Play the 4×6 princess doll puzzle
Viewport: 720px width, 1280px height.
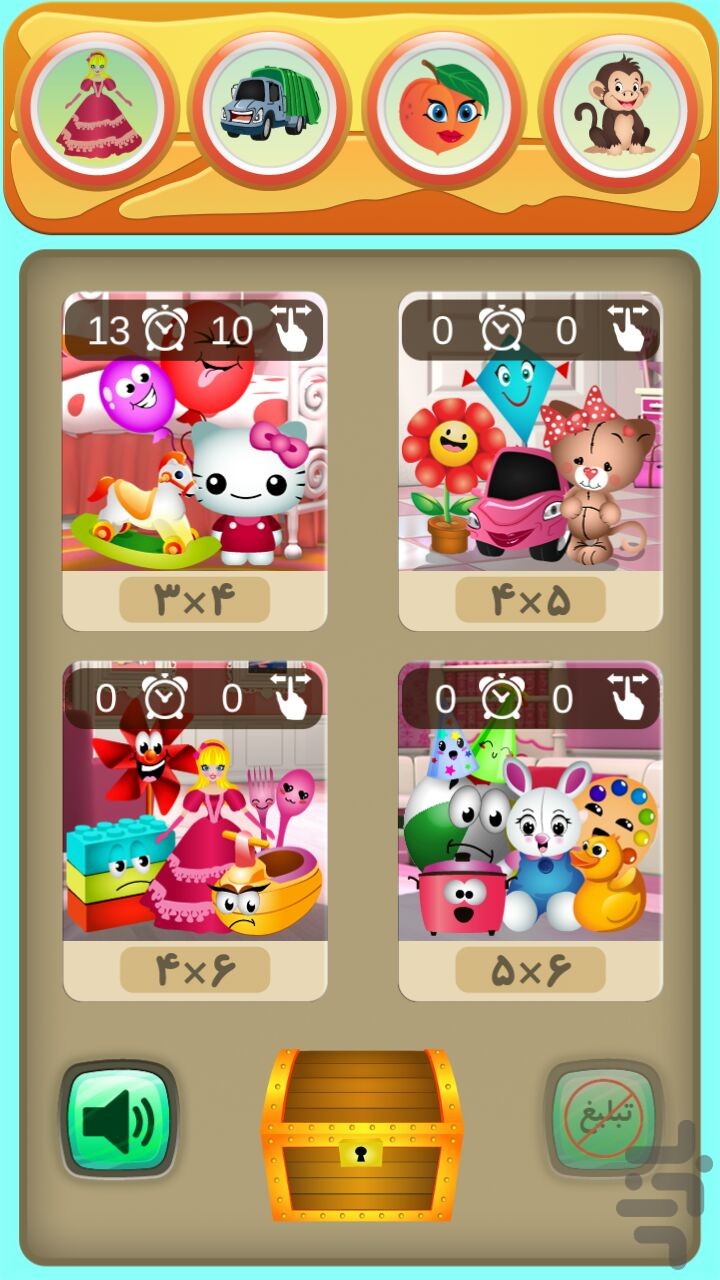point(195,831)
